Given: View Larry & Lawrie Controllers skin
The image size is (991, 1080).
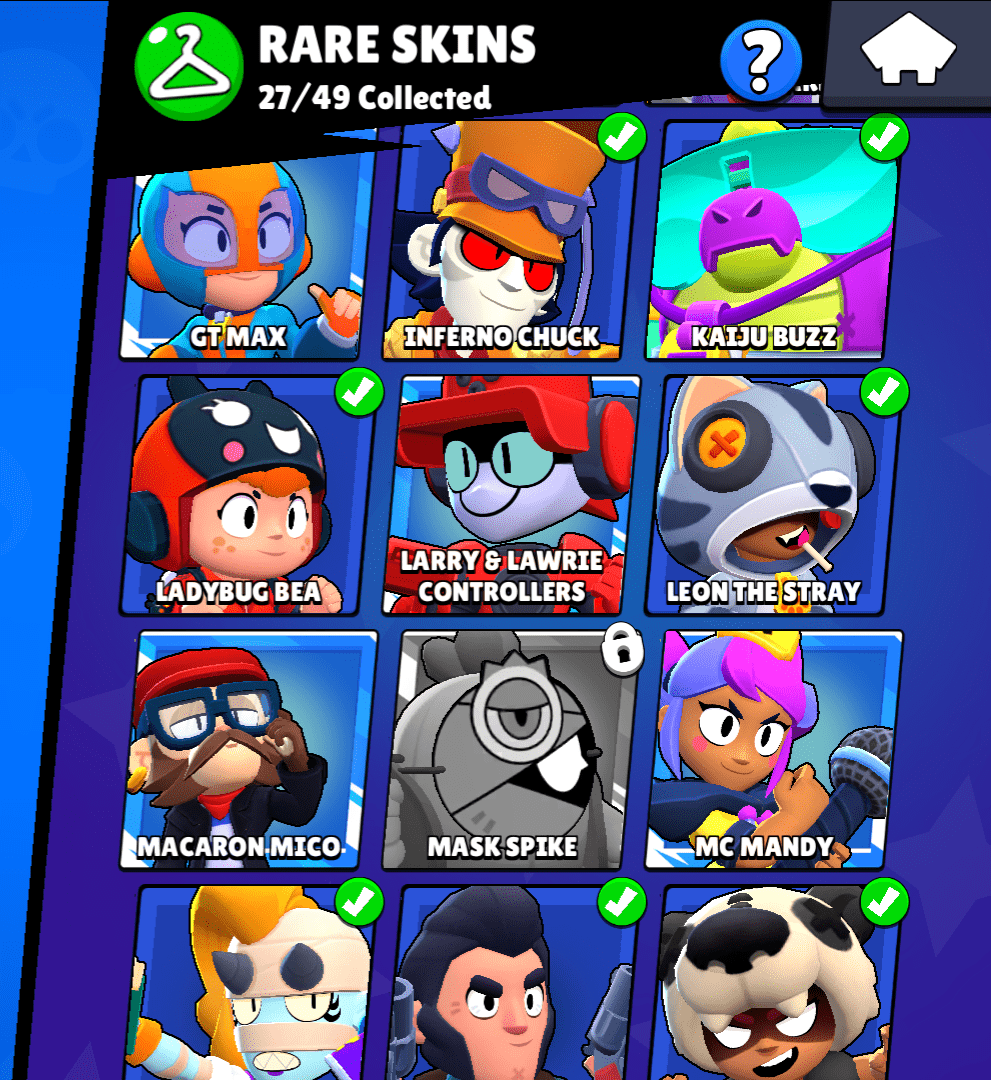Looking at the screenshot, I should coord(510,495).
